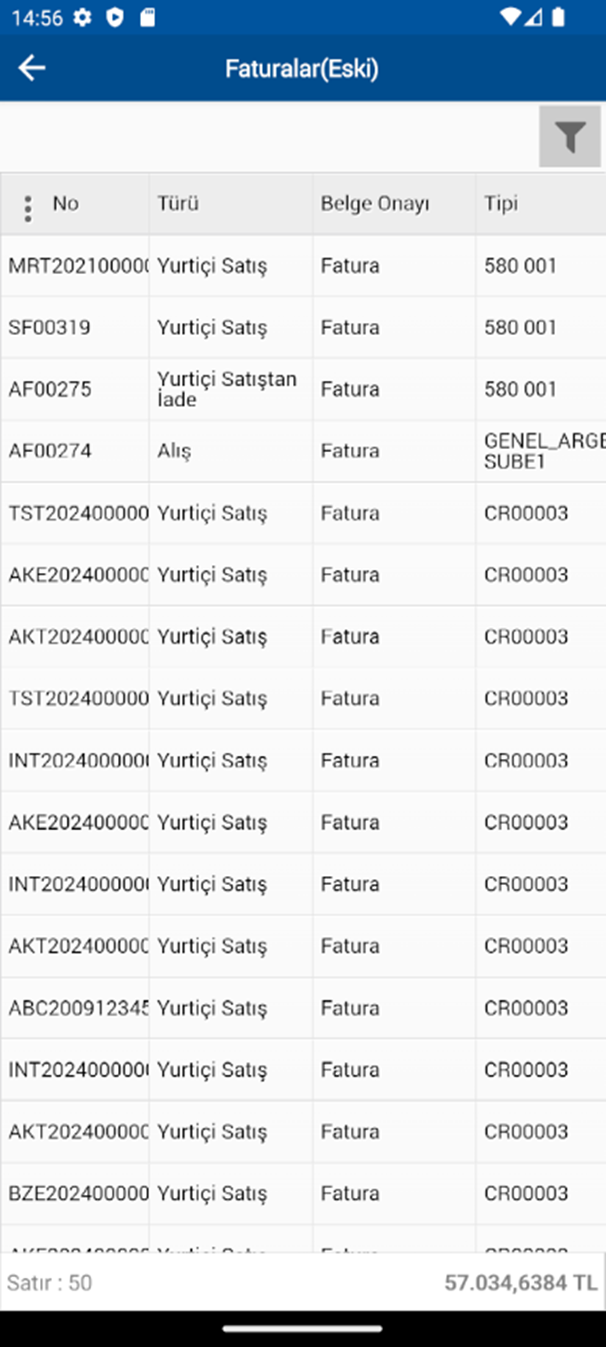This screenshot has width=606, height=1347.
Task: Open invoice row AF00275
Action: 303,389
